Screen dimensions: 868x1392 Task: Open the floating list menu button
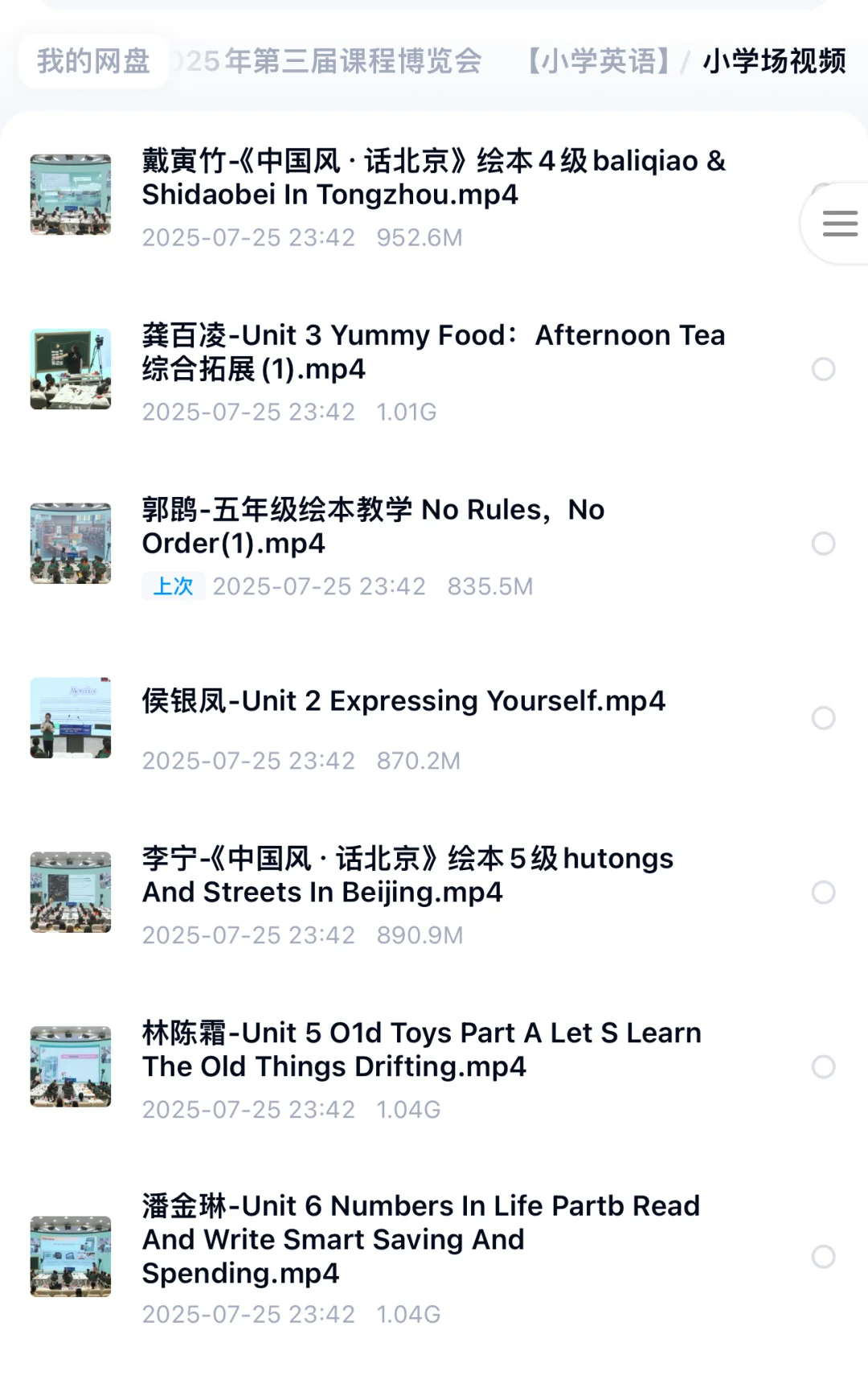click(840, 224)
